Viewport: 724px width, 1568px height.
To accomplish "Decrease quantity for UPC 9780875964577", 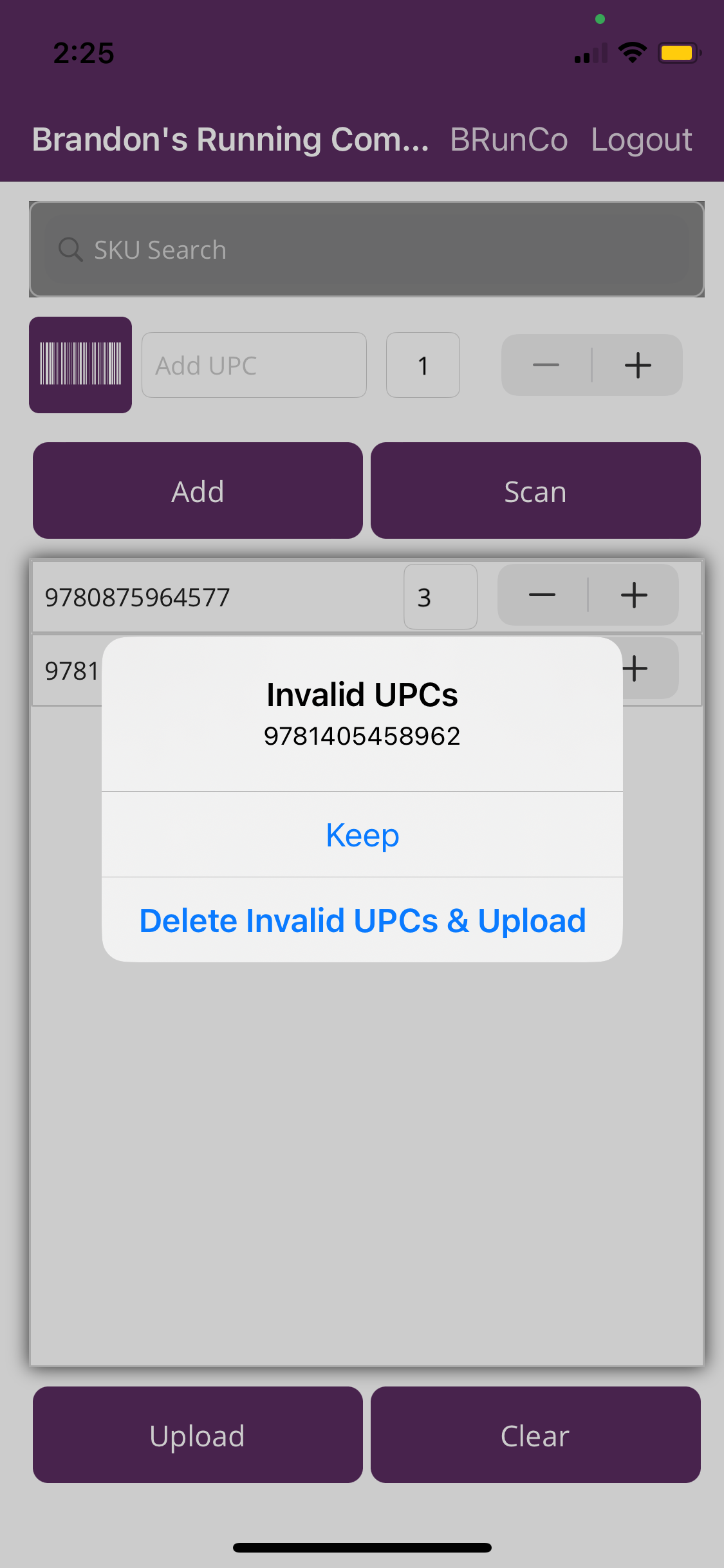I will click(x=543, y=595).
